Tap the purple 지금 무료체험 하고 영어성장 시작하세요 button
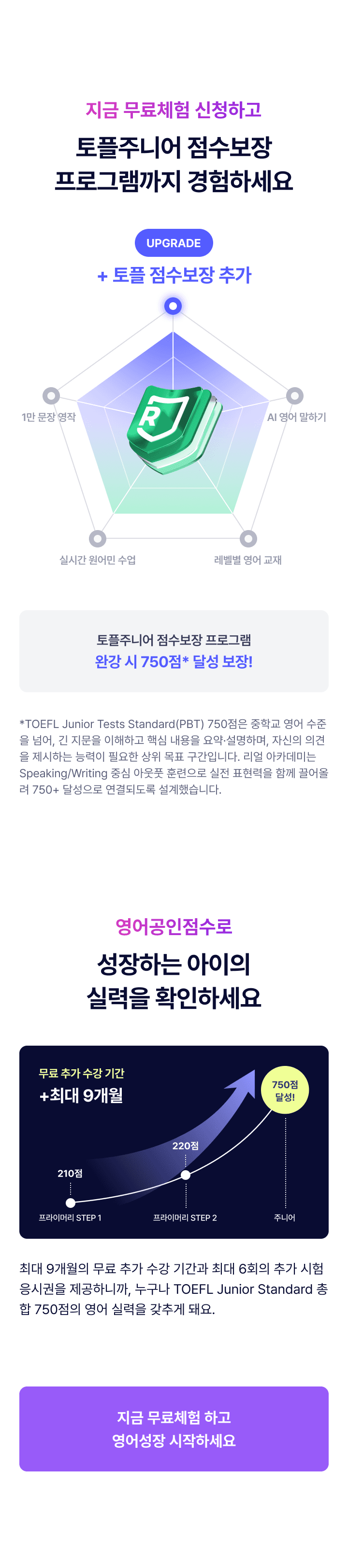The image size is (348, 1568). pos(174,1428)
